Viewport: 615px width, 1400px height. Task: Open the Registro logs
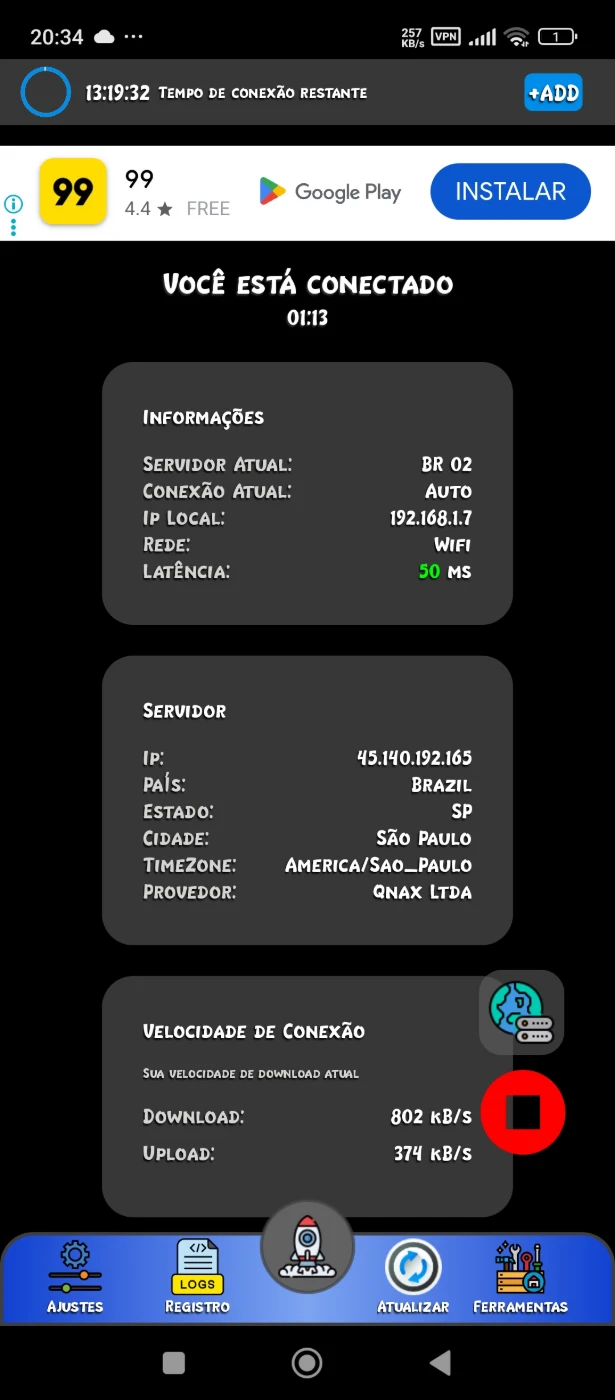pos(197,1277)
